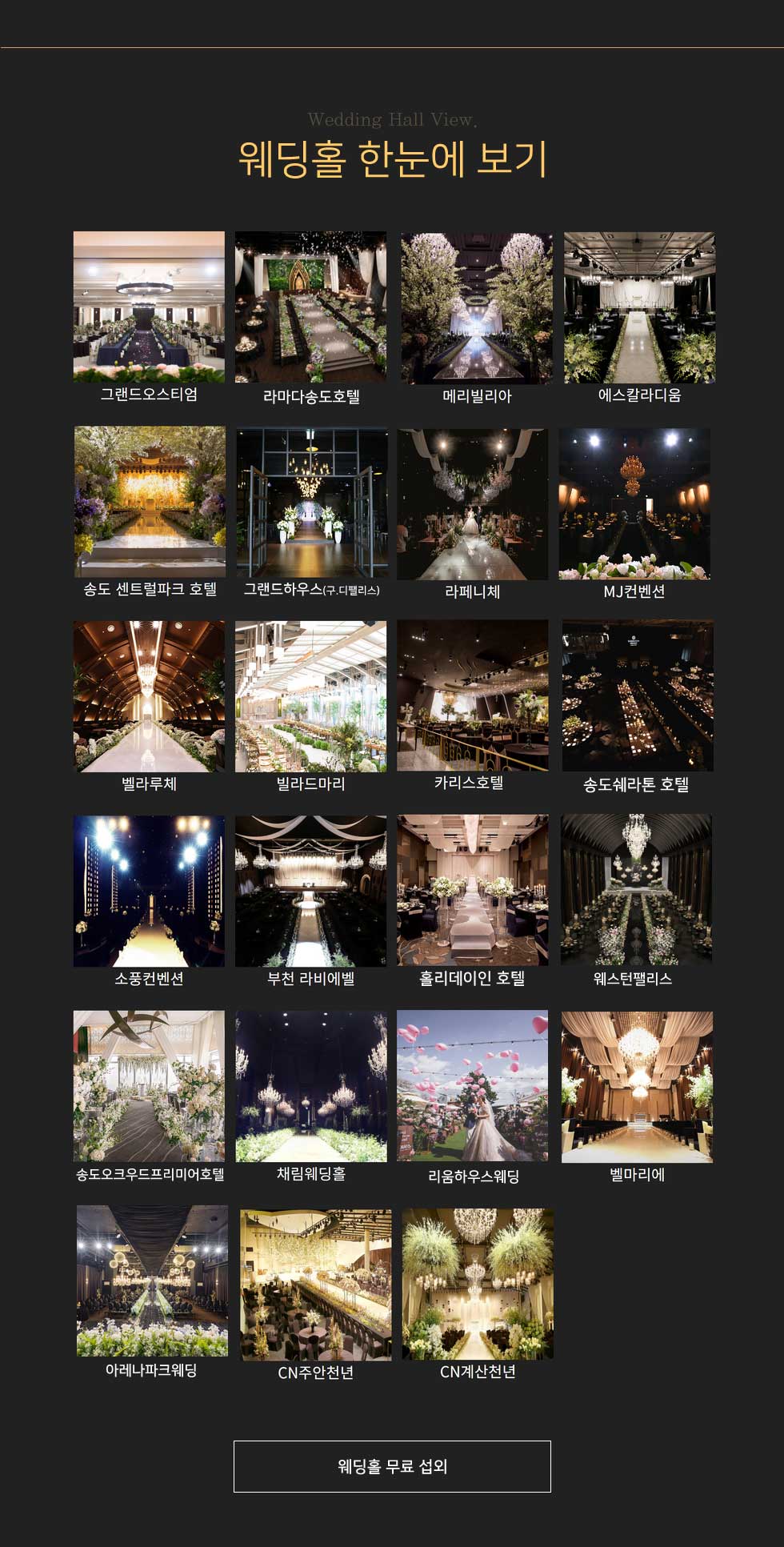Open the MJ컨벤션 hall tile
Viewport: 784px width, 1547px height.
point(634,503)
